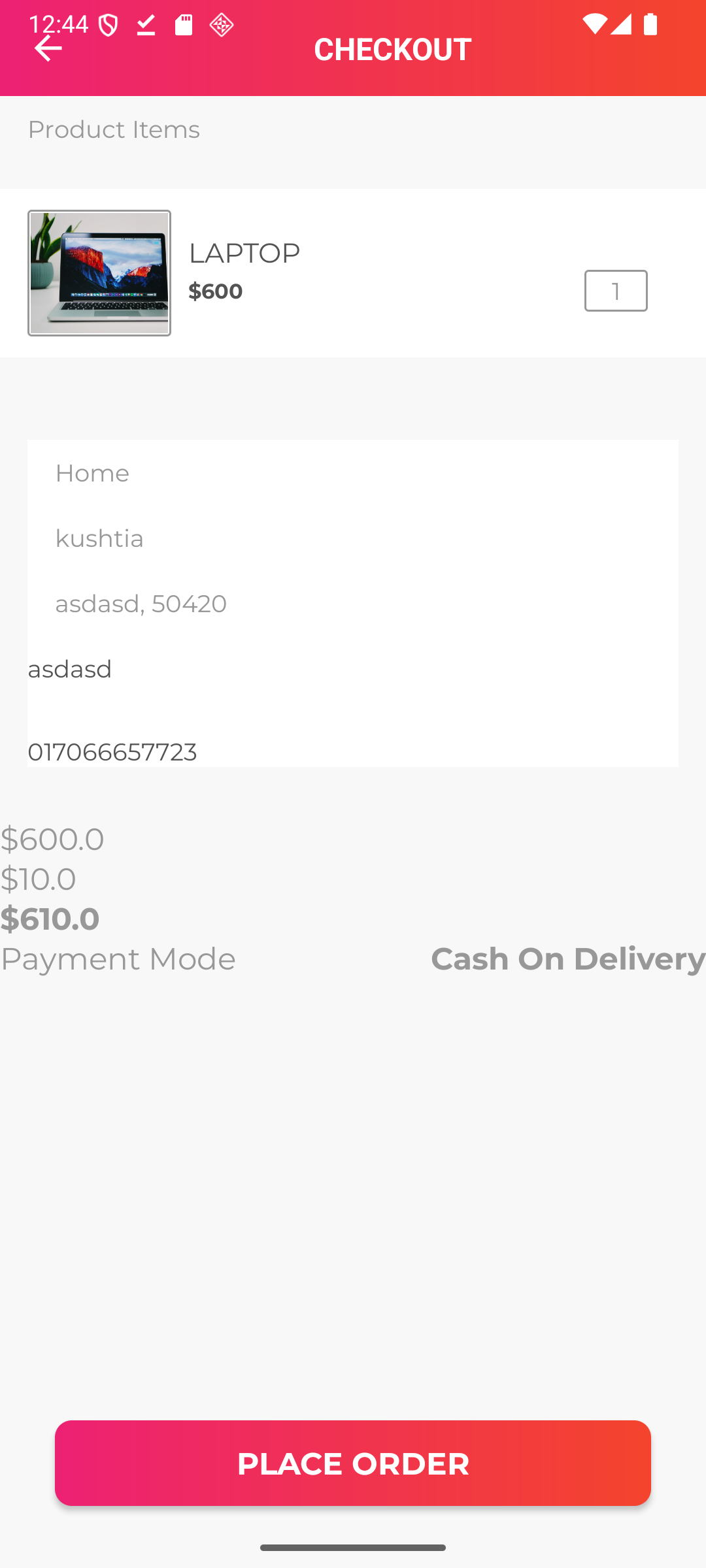Go back using the top arrow
The image size is (706, 1568).
click(x=48, y=49)
